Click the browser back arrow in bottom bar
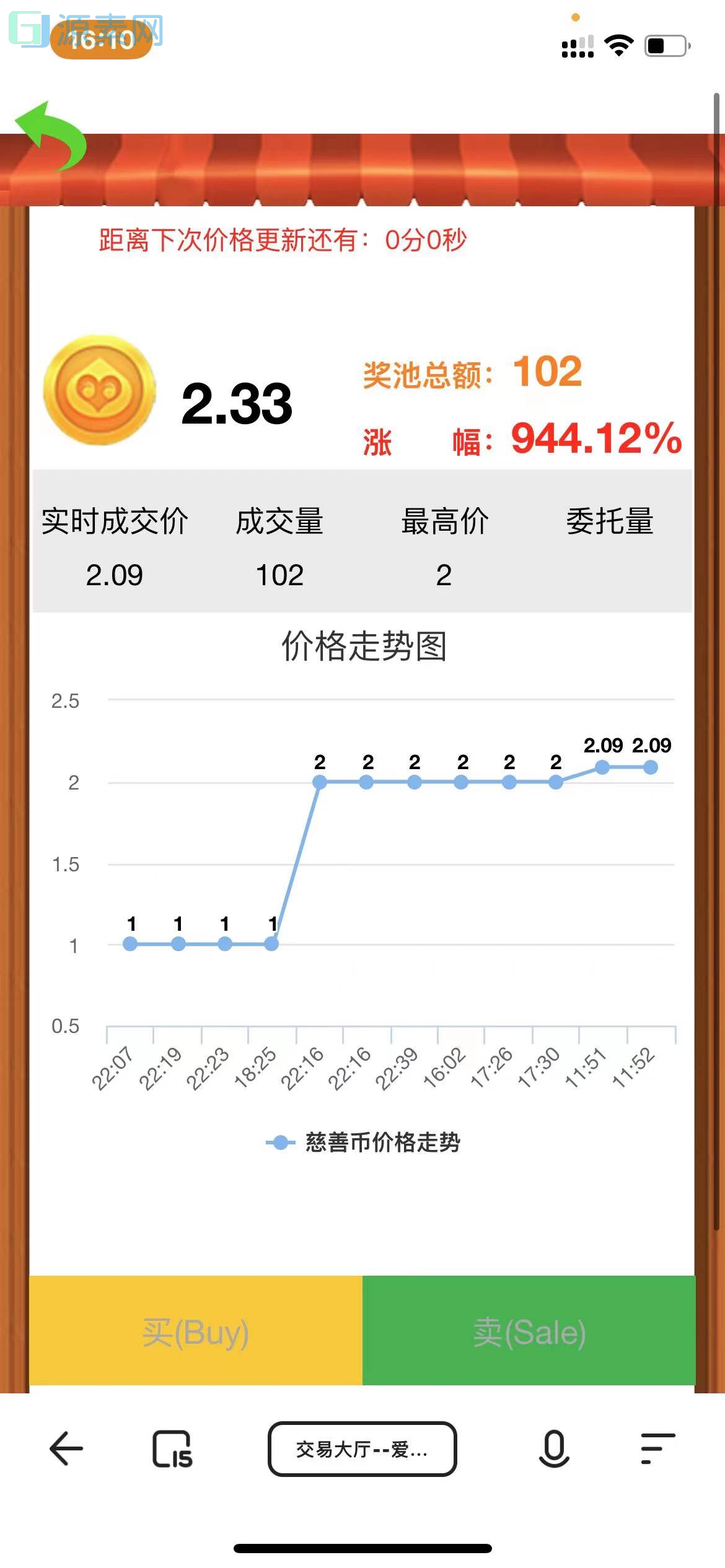The height and width of the screenshot is (1568, 725). point(65,1449)
